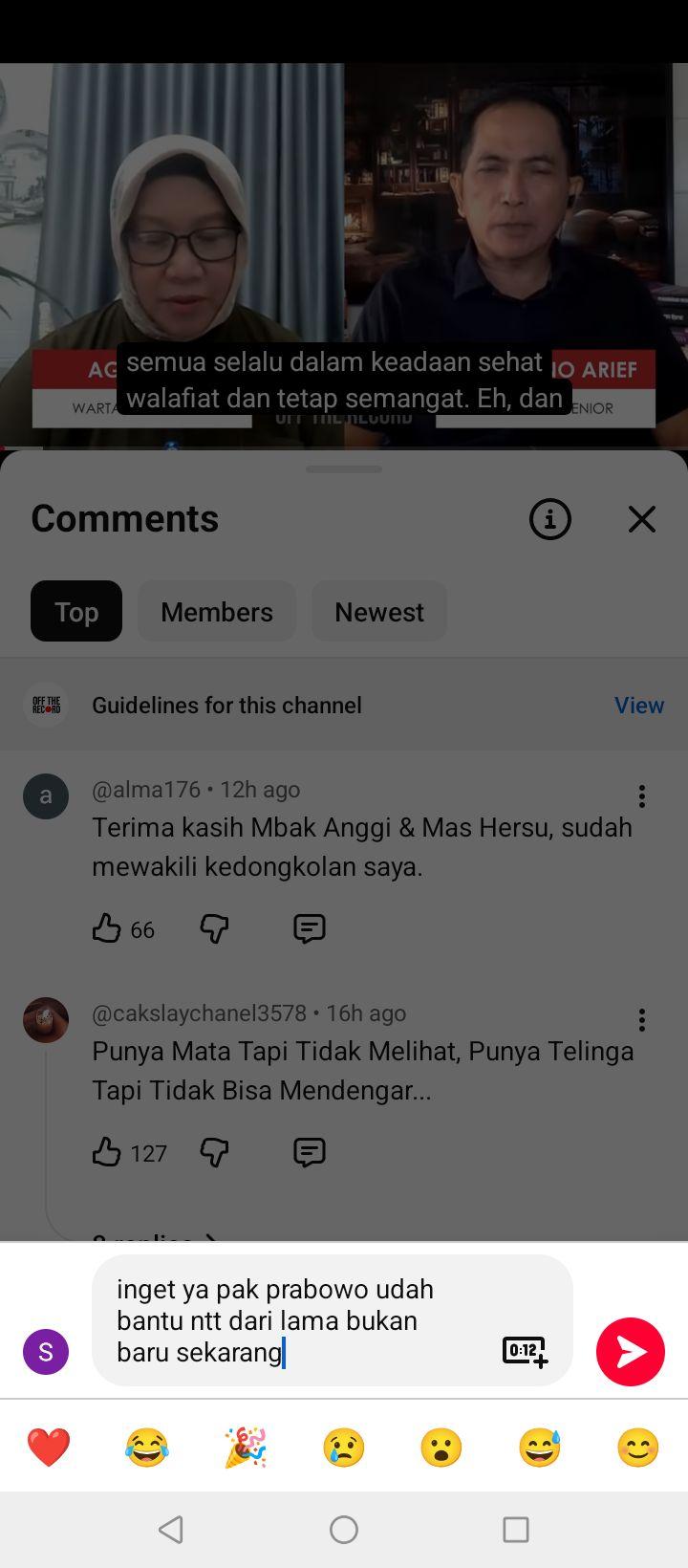The width and height of the screenshot is (688, 1568).
Task: Dislike the comment by @cakslaychanel3578
Action: tap(214, 1152)
